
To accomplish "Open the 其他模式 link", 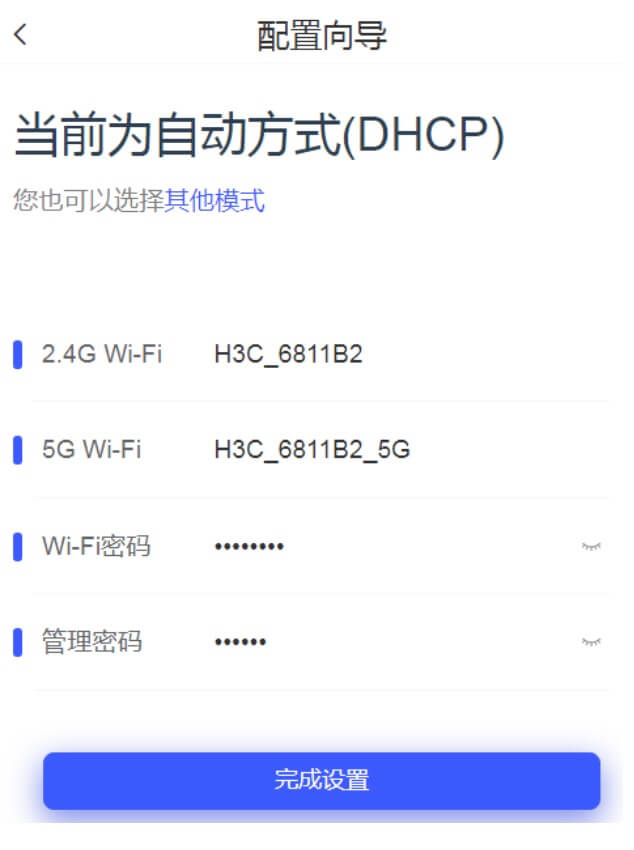I will coord(215,200).
